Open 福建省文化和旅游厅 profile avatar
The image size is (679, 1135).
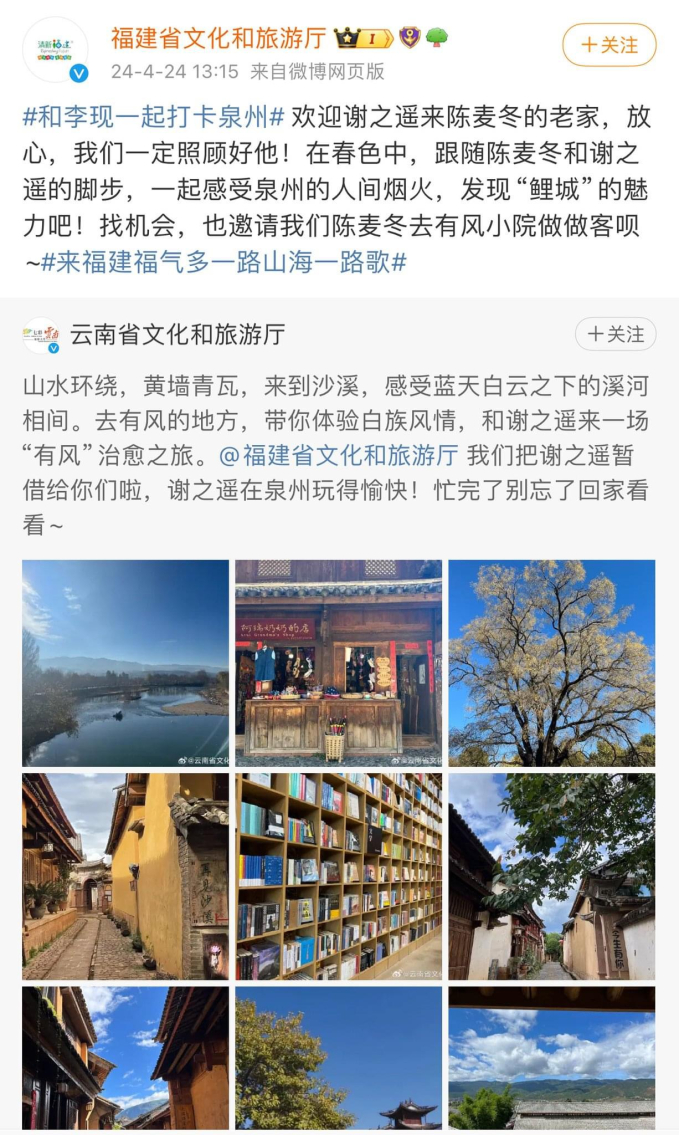(x=55, y=50)
